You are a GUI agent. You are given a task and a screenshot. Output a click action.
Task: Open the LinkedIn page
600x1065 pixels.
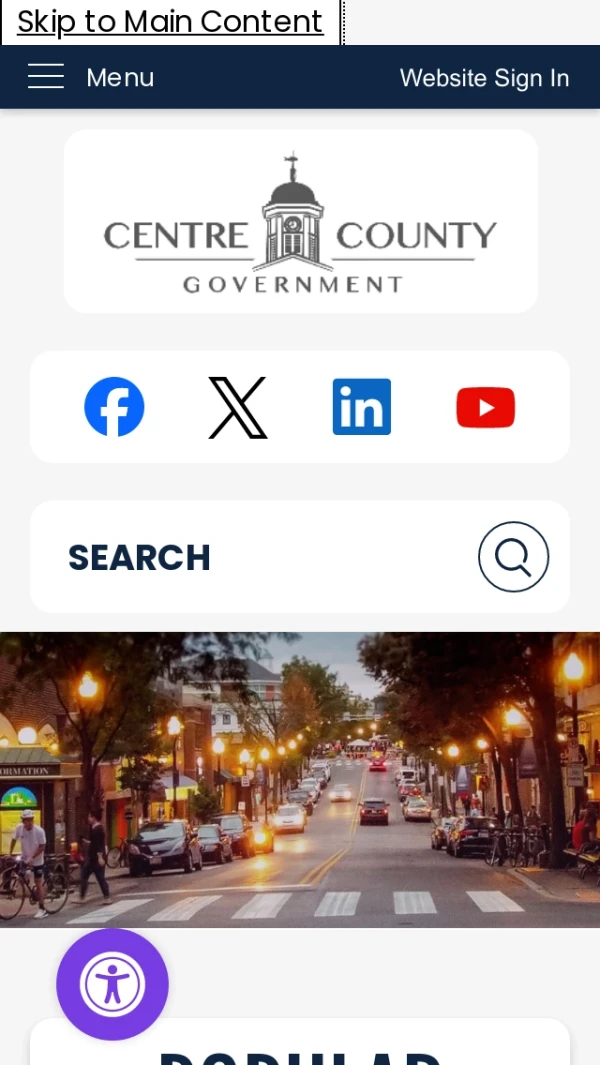(x=362, y=407)
